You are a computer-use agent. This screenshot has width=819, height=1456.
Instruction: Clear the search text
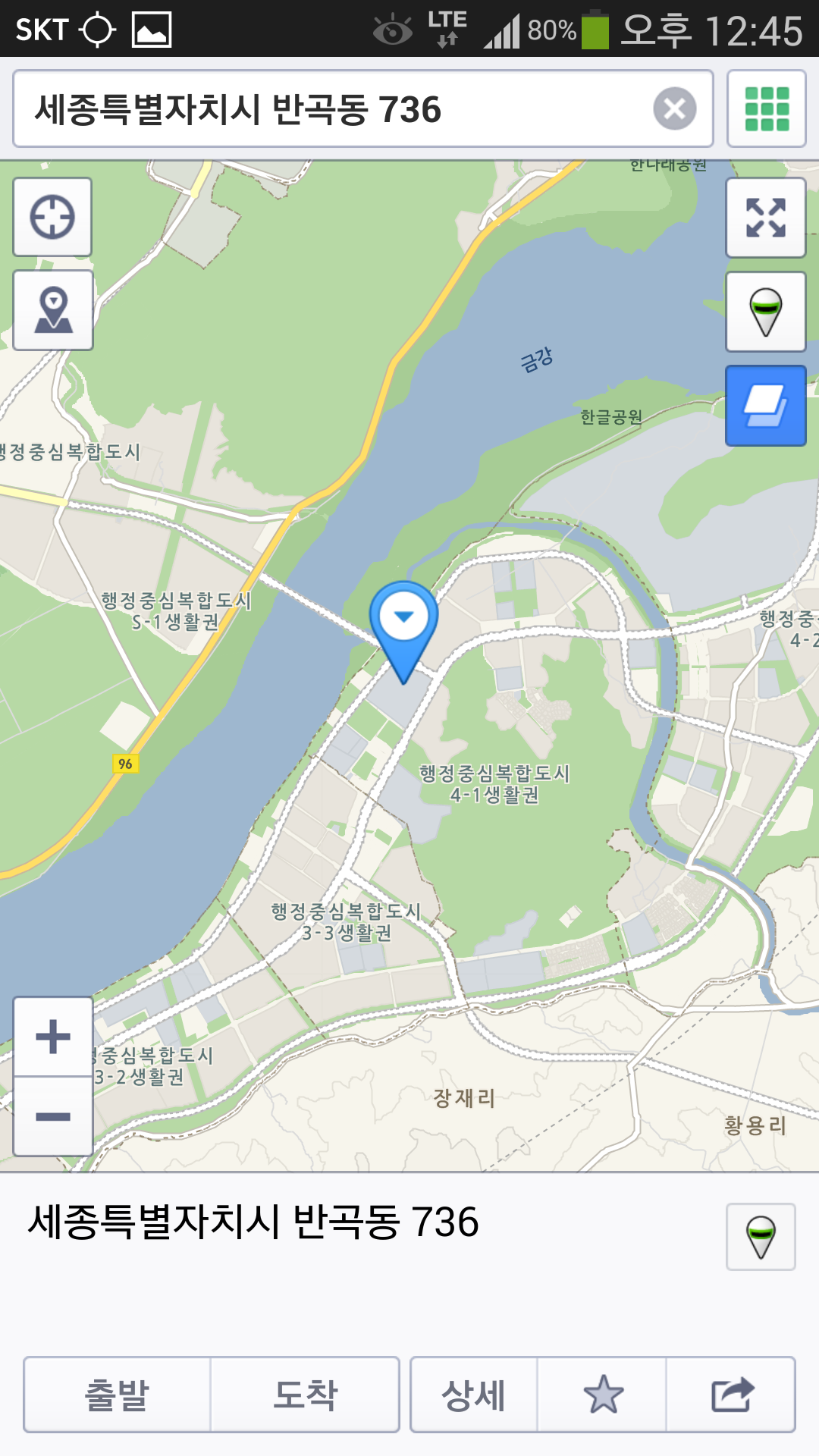(x=674, y=108)
